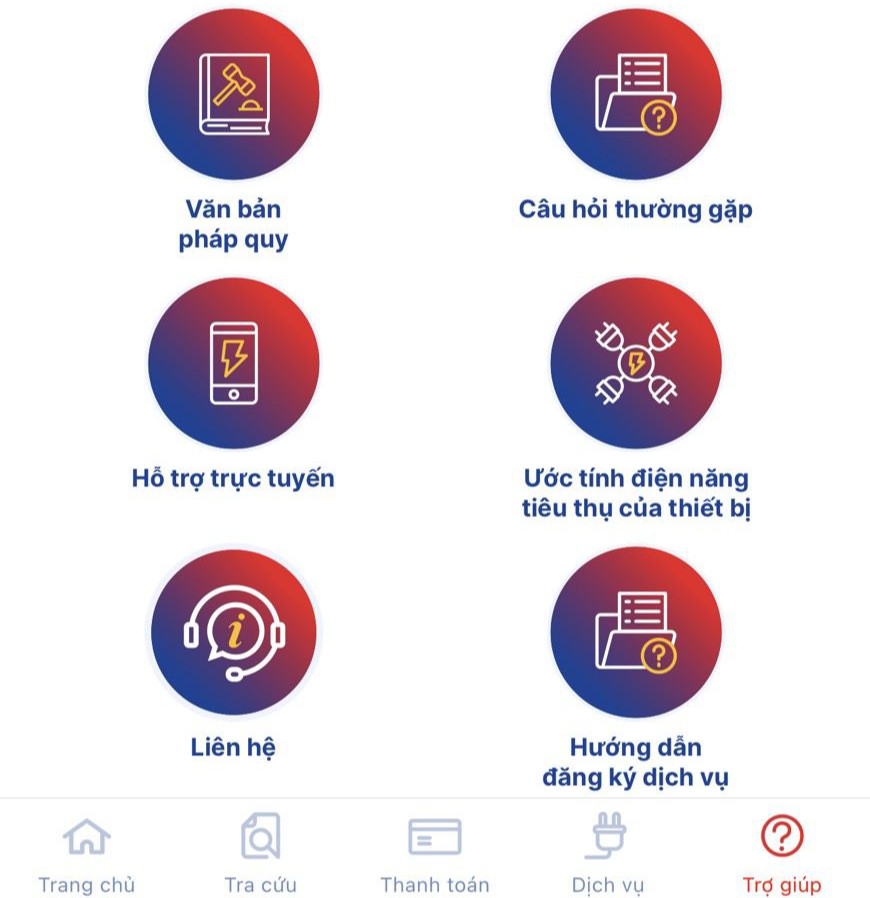Open Ước tính điện năng tiêu thụ label
The width and height of the screenshot is (870, 898).
click(635, 490)
